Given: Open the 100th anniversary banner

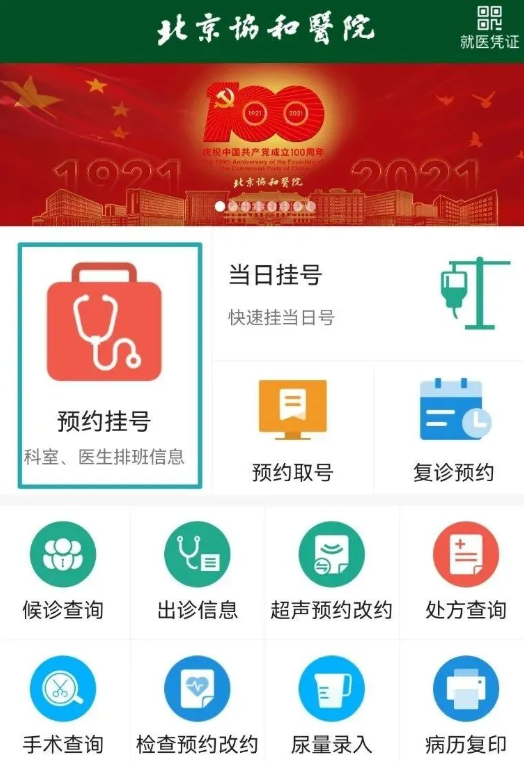Looking at the screenshot, I should click(262, 145).
